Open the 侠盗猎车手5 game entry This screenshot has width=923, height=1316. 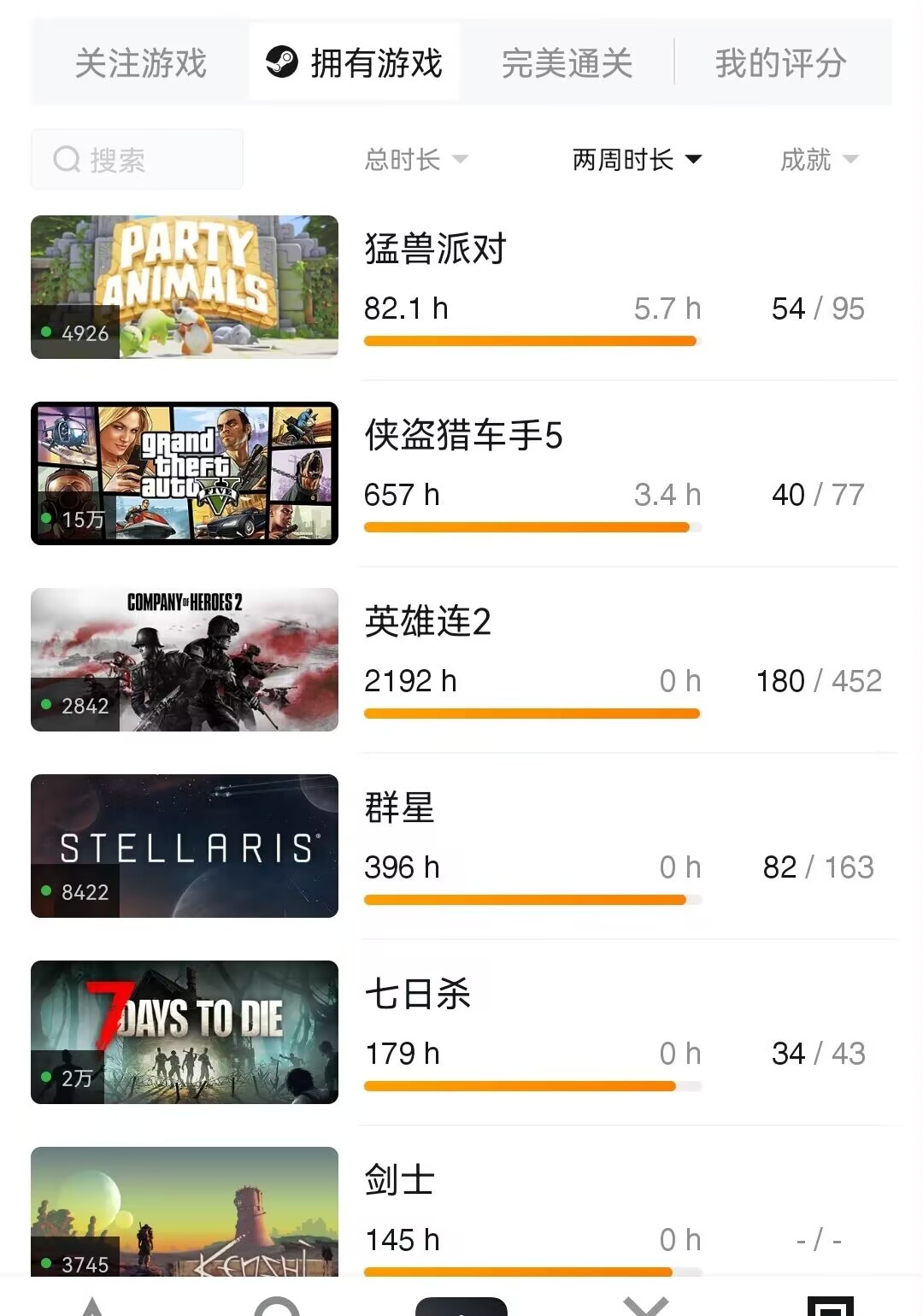click(x=463, y=436)
